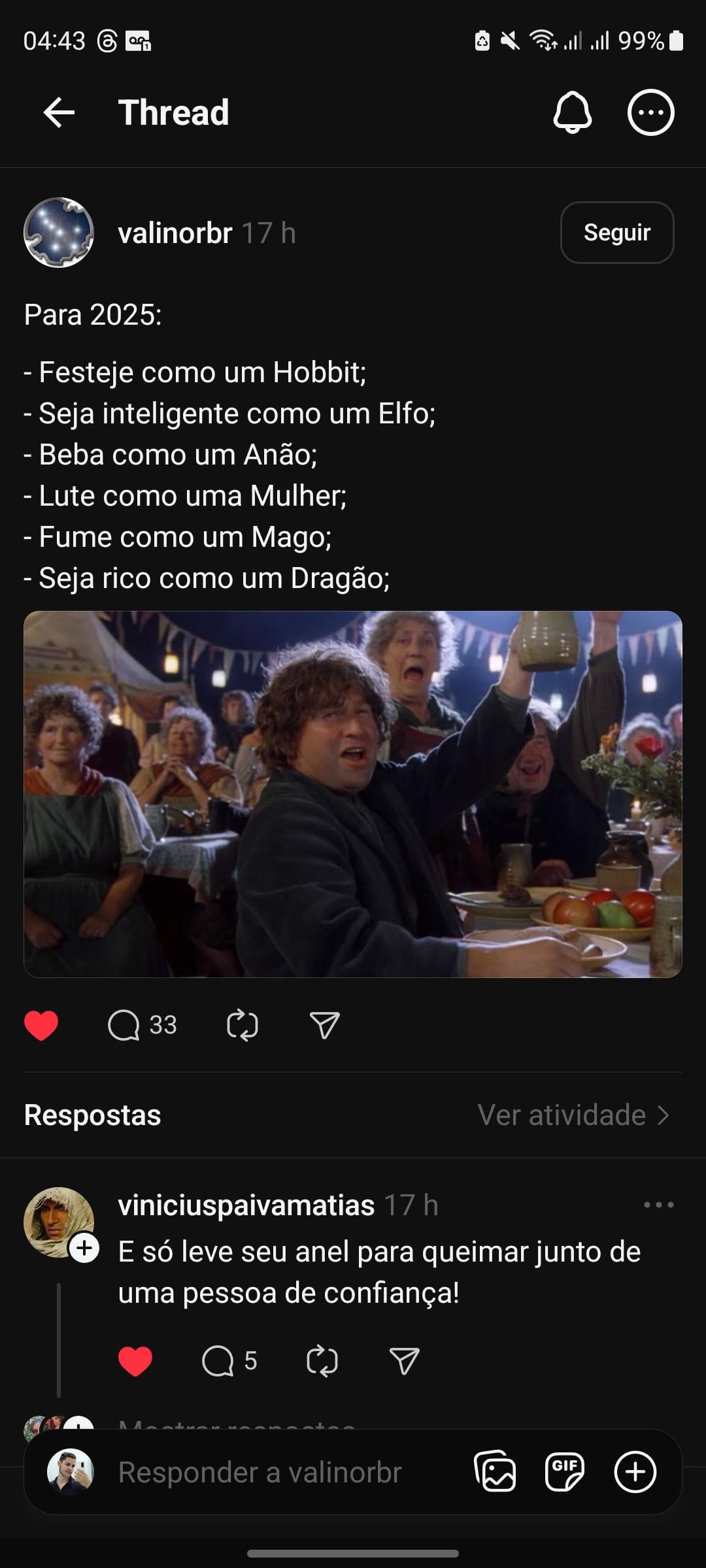Screen dimensions: 706x1568
Task: Repost the reply from viniciuspaivamatias
Action: 322,1362
